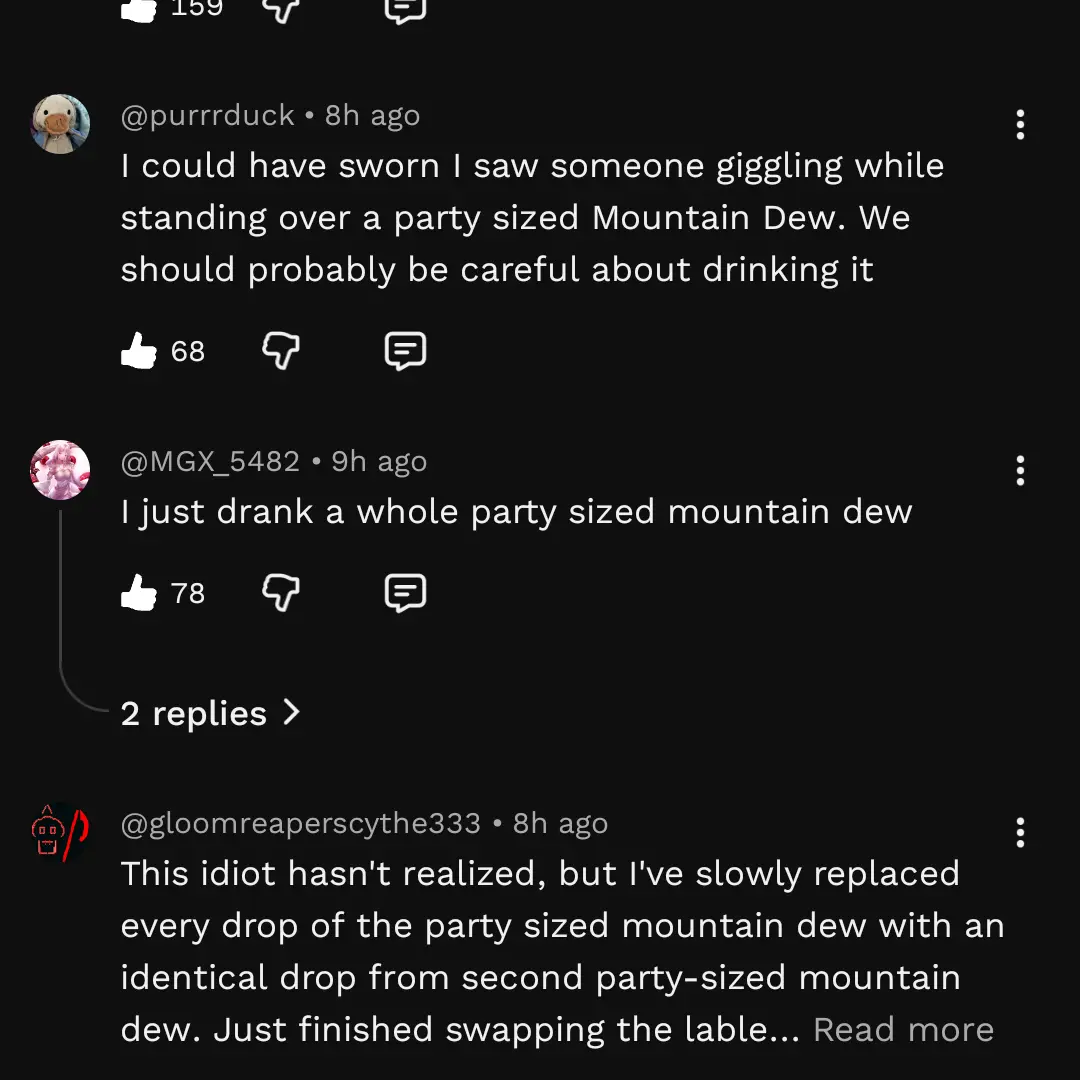1080x1080 pixels.
Task: Tap Read more on @gloomreaperscythe333's comment
Action: [x=903, y=1030]
